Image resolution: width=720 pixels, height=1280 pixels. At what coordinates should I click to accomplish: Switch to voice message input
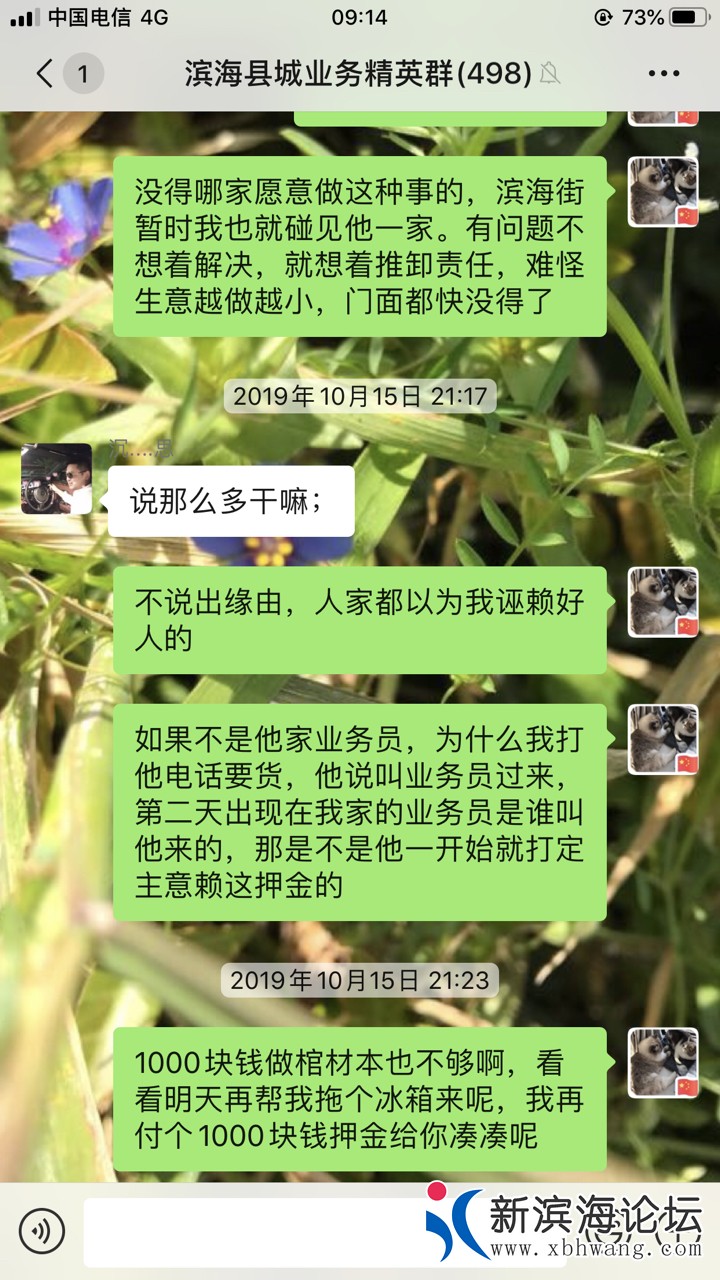(x=41, y=1231)
